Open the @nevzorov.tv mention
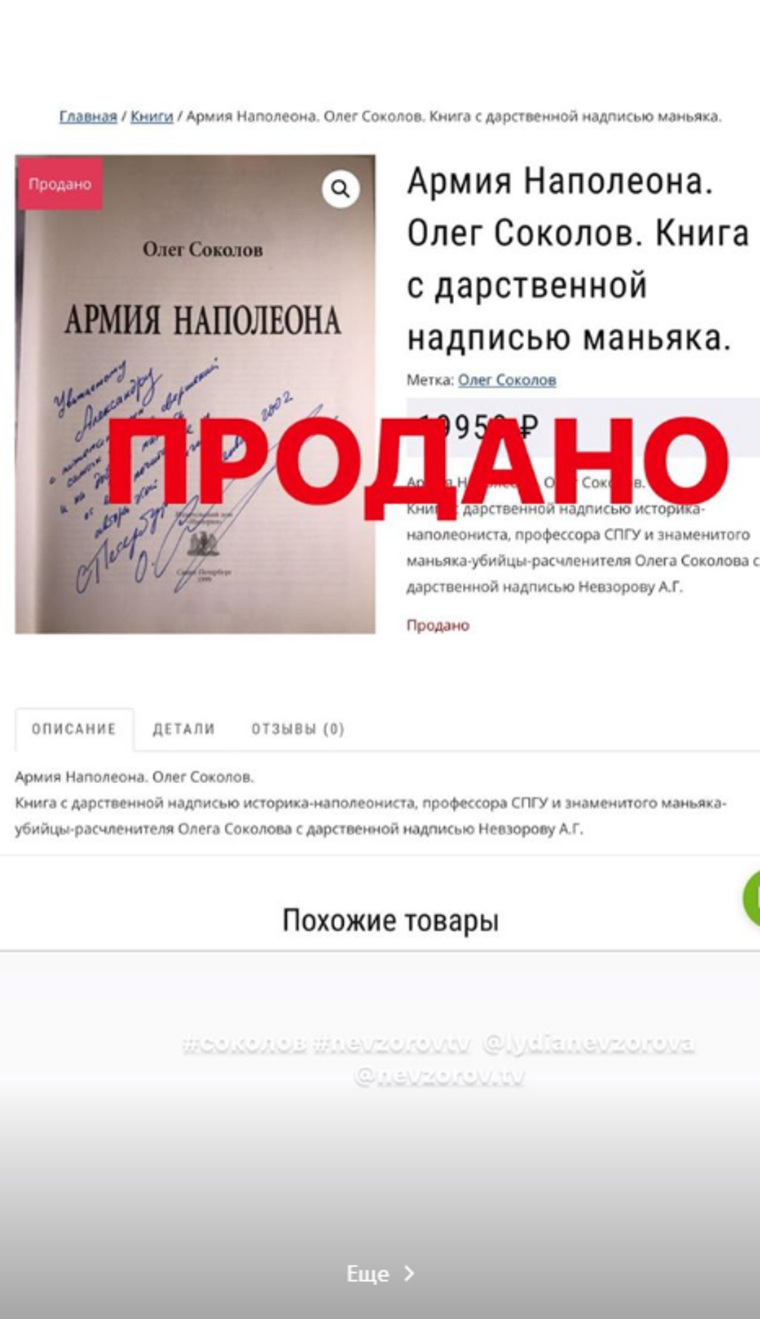This screenshot has height=1319, width=760. pos(438,1076)
